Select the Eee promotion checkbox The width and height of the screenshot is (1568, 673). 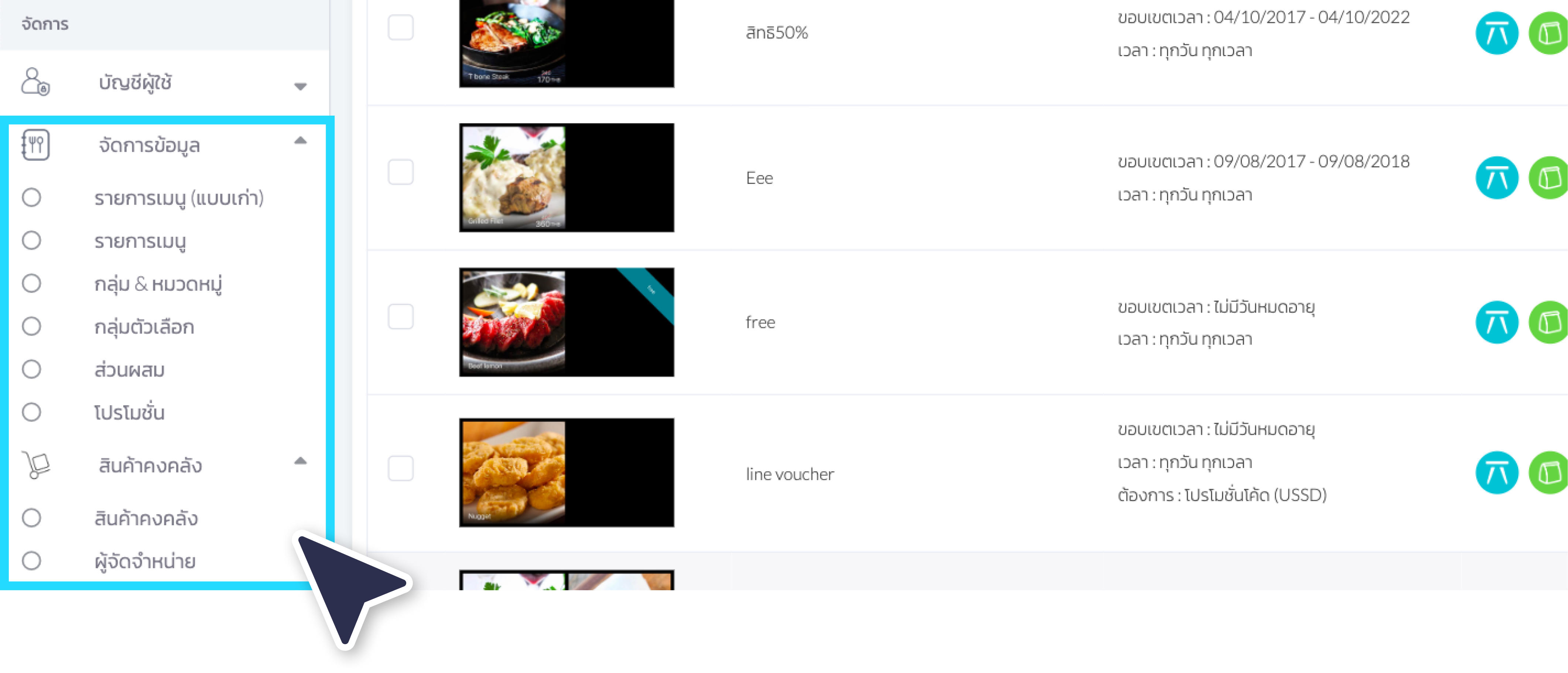(x=401, y=172)
